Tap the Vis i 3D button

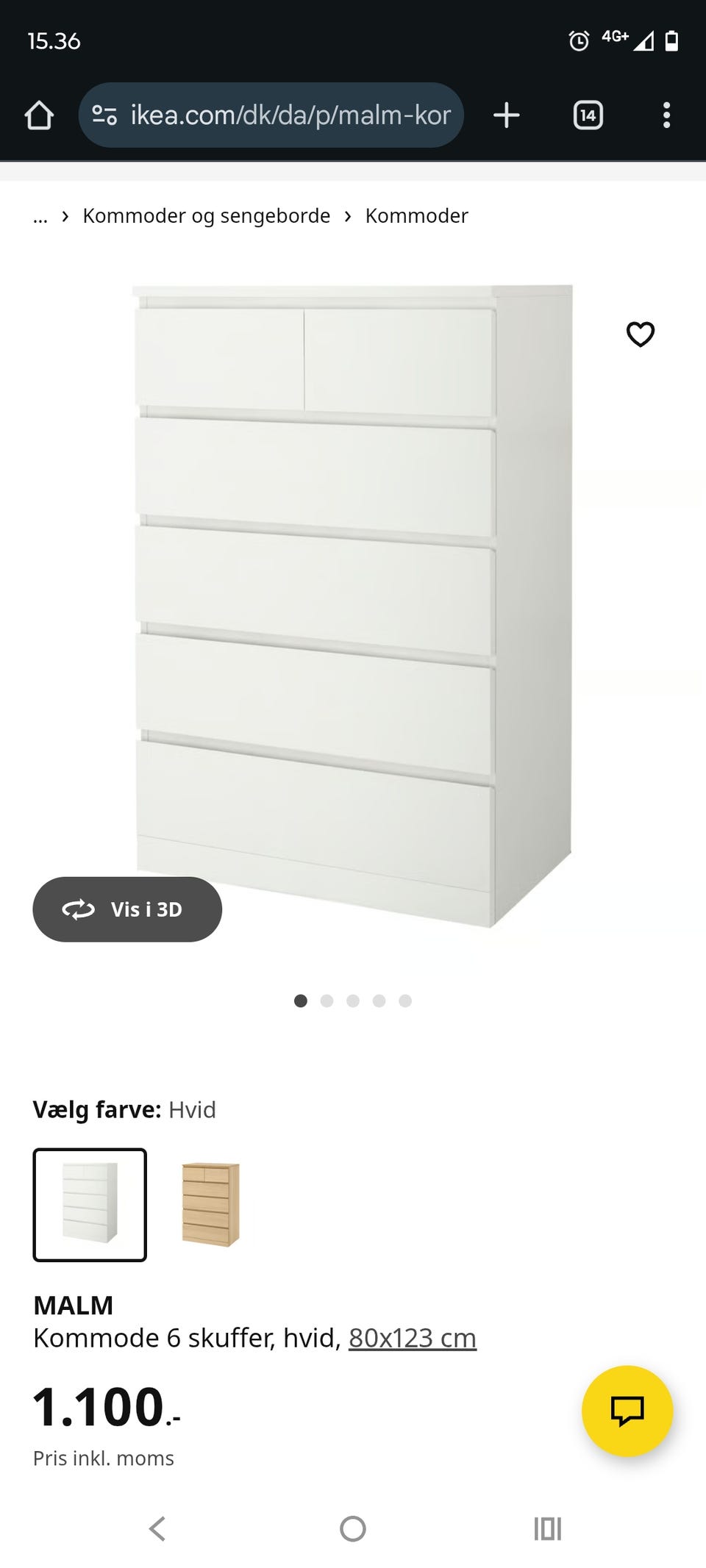tap(126, 909)
